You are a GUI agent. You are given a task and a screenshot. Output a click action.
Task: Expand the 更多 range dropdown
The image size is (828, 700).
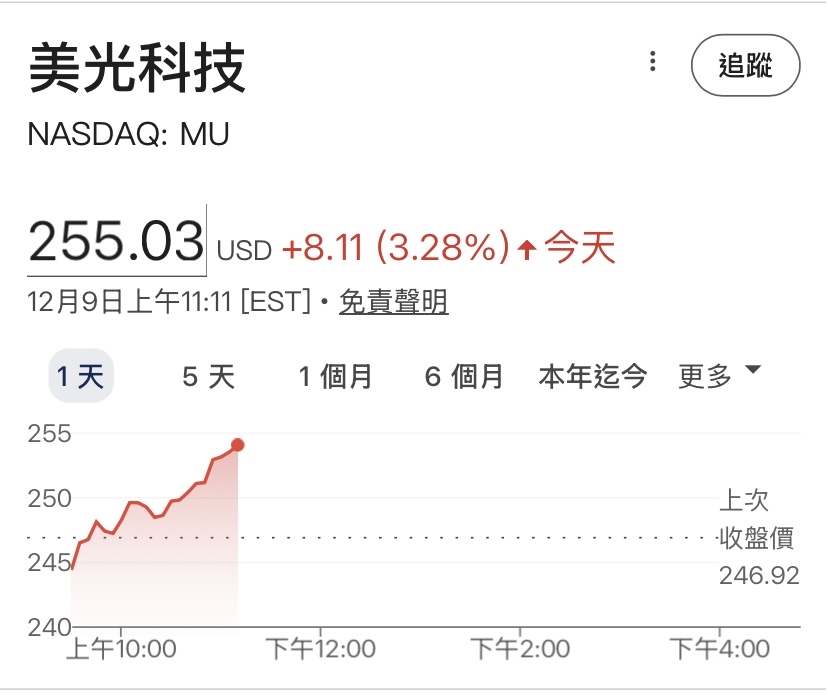point(720,376)
